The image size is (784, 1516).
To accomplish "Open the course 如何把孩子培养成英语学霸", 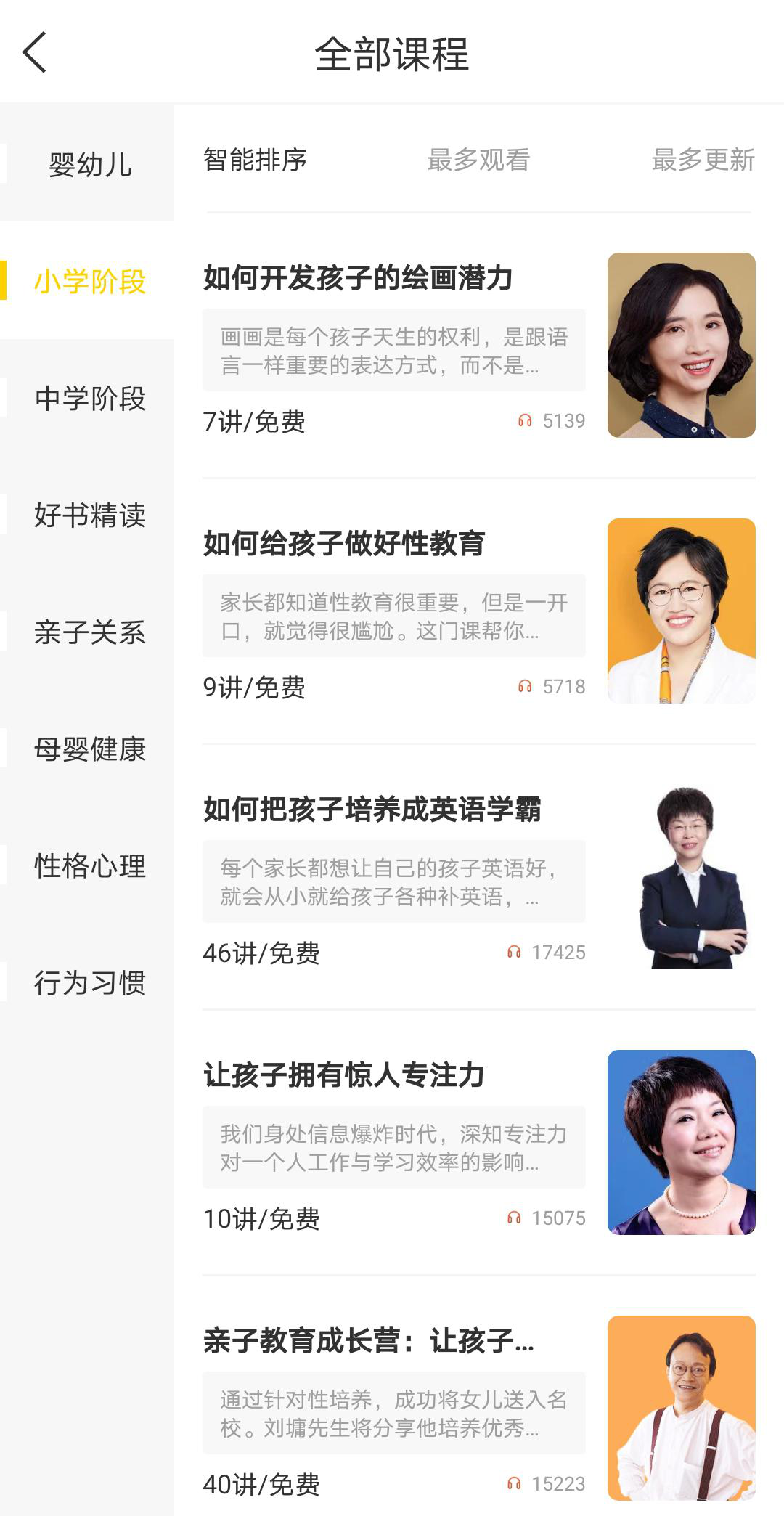I will tap(372, 809).
